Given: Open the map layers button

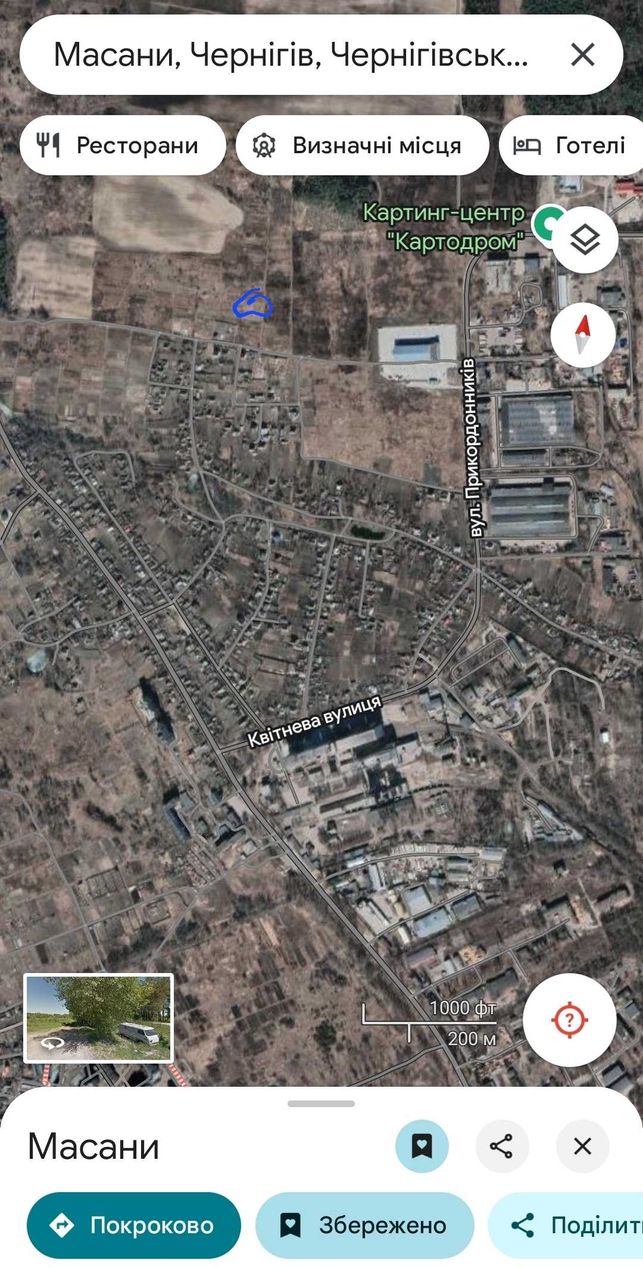Looking at the screenshot, I should (x=585, y=239).
